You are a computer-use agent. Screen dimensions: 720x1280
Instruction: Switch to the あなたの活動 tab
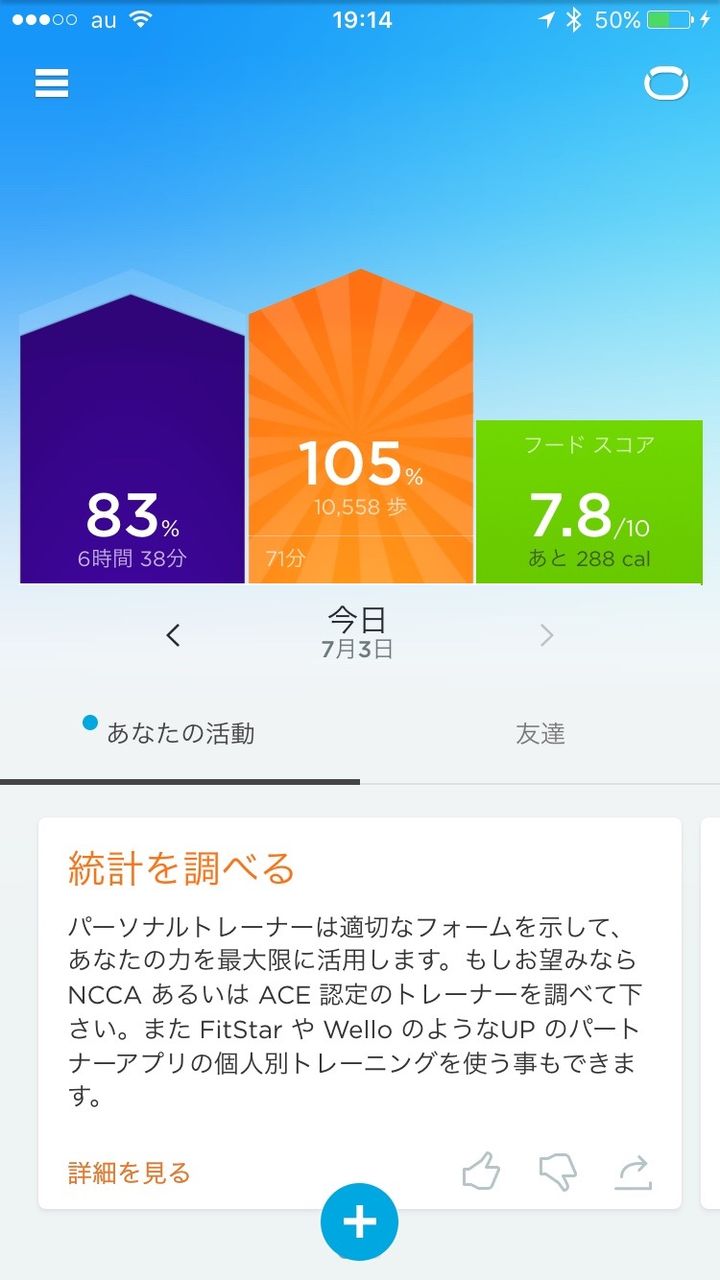pos(180,733)
